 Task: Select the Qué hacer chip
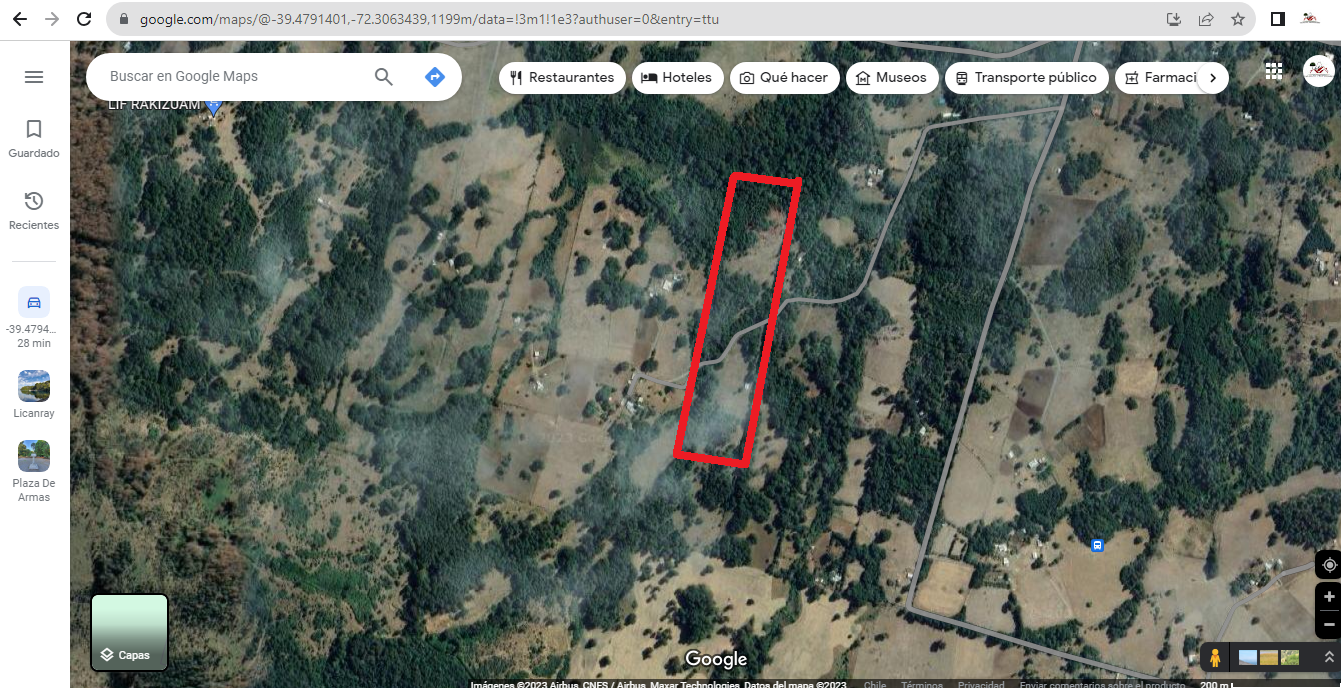[784, 77]
